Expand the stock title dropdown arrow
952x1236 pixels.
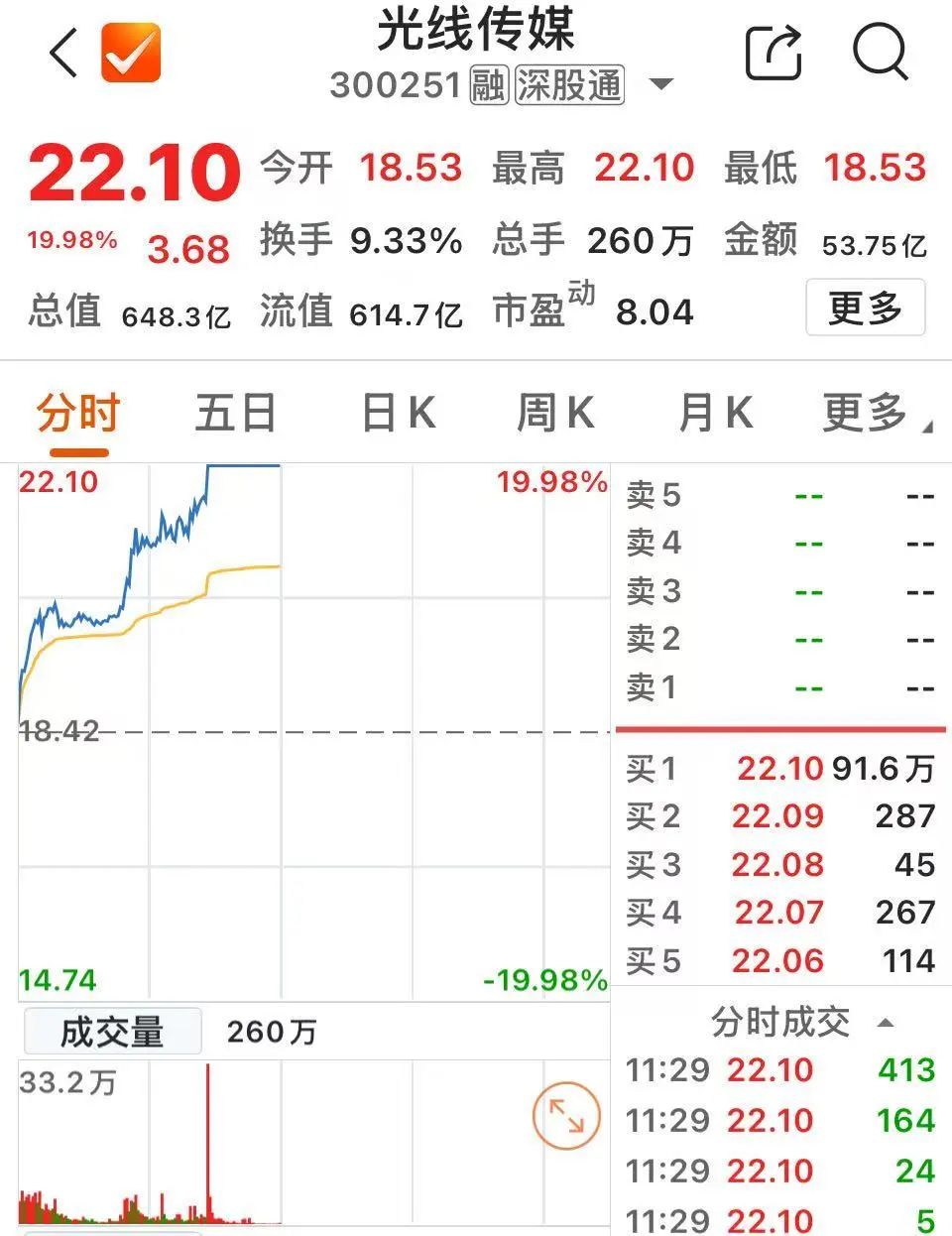(660, 84)
